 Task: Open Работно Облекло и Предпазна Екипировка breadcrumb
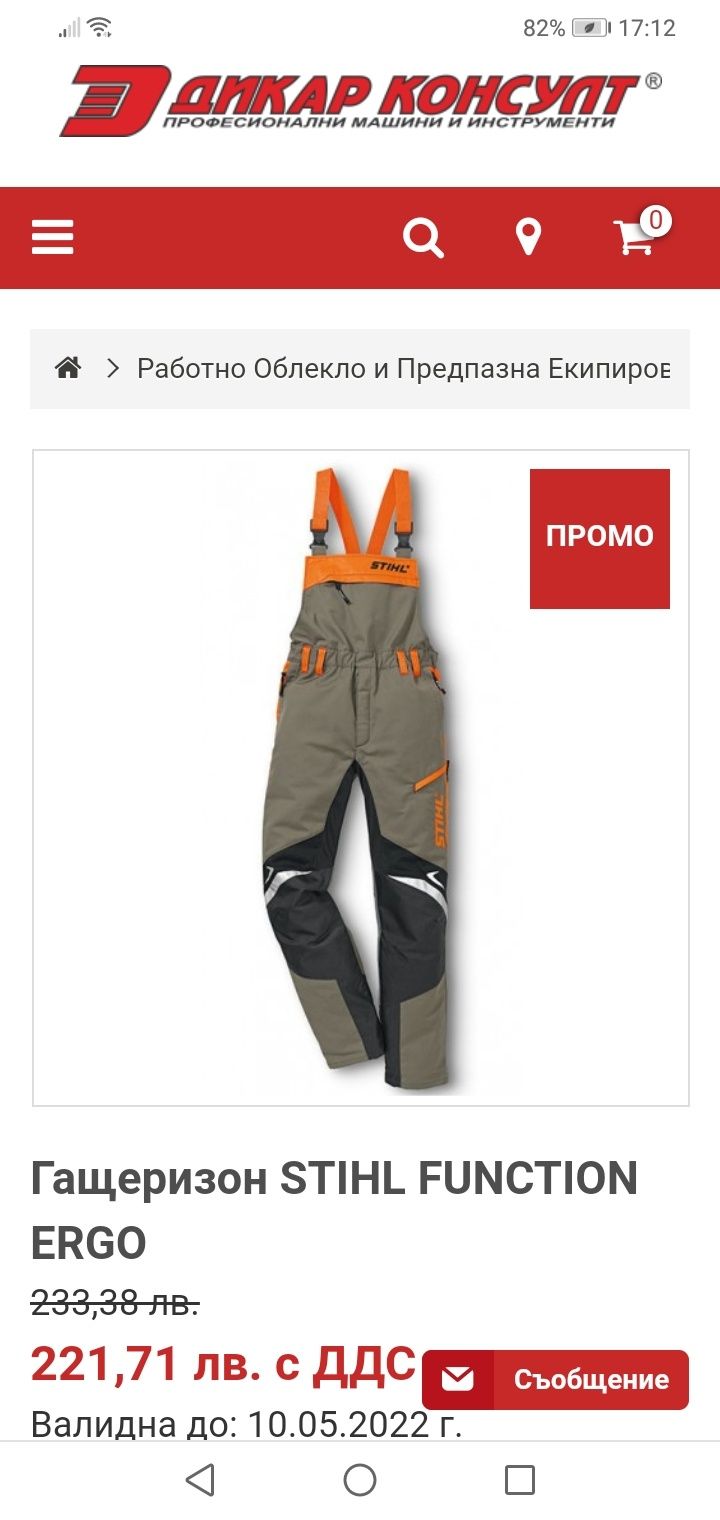(403, 369)
